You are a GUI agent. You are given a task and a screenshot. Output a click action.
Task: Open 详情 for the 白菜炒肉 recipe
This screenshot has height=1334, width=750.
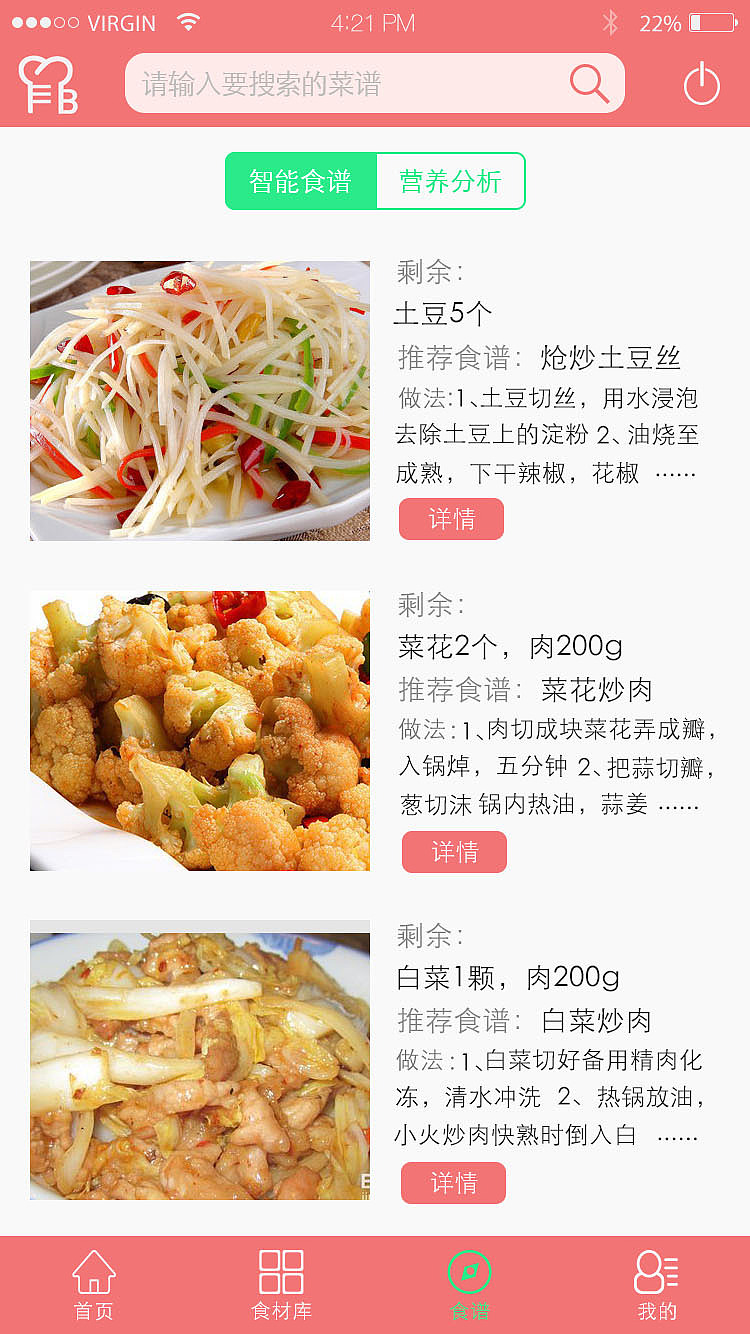453,1183
